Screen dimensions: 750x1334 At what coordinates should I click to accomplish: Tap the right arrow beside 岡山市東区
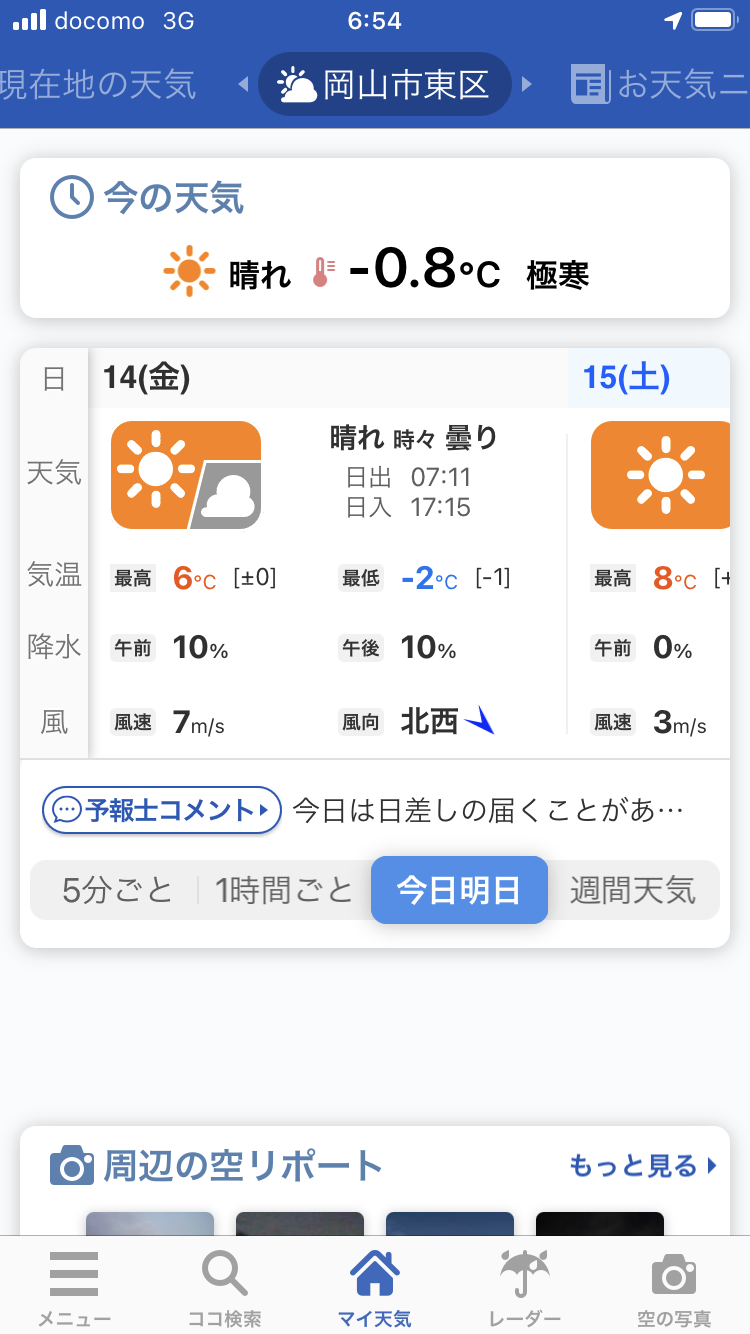[527, 84]
